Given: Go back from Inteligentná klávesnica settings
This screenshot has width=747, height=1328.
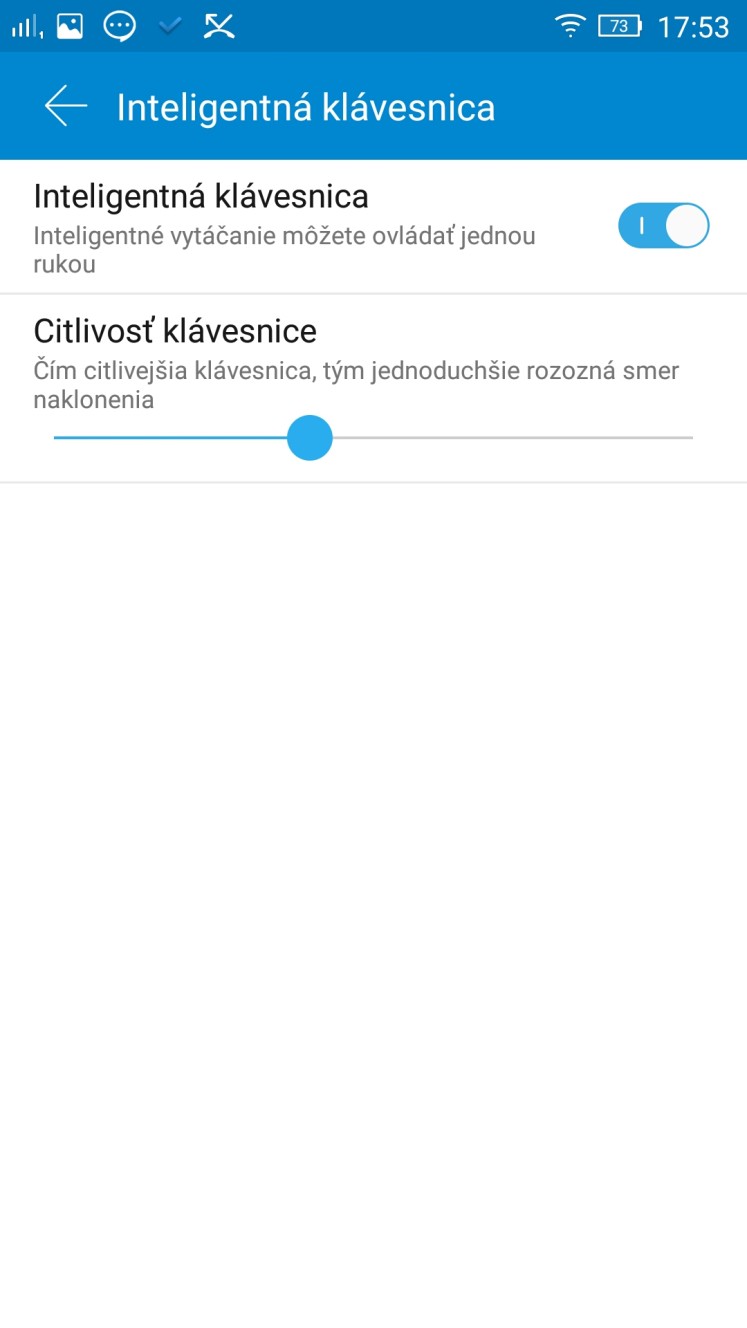Looking at the screenshot, I should (x=66, y=106).
